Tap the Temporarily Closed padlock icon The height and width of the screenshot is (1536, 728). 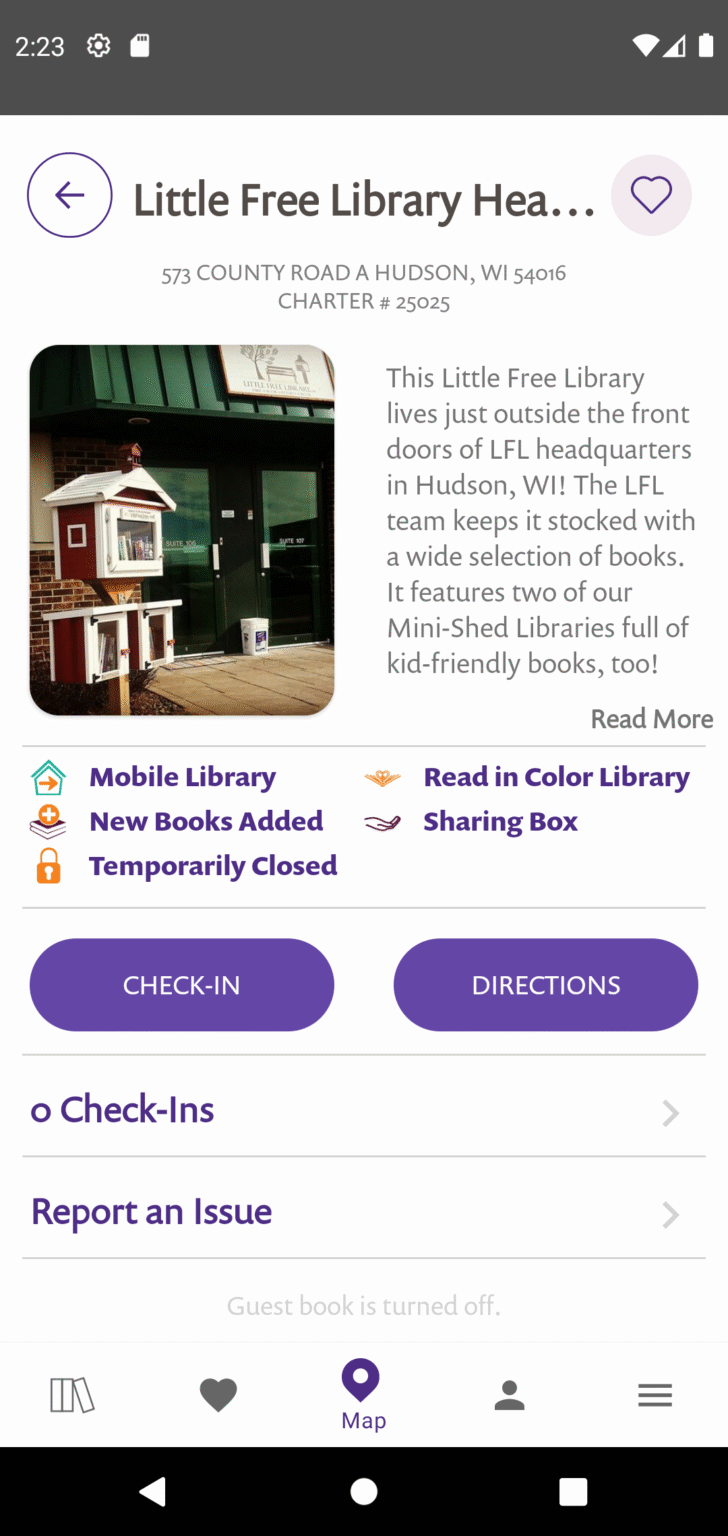coord(47,864)
